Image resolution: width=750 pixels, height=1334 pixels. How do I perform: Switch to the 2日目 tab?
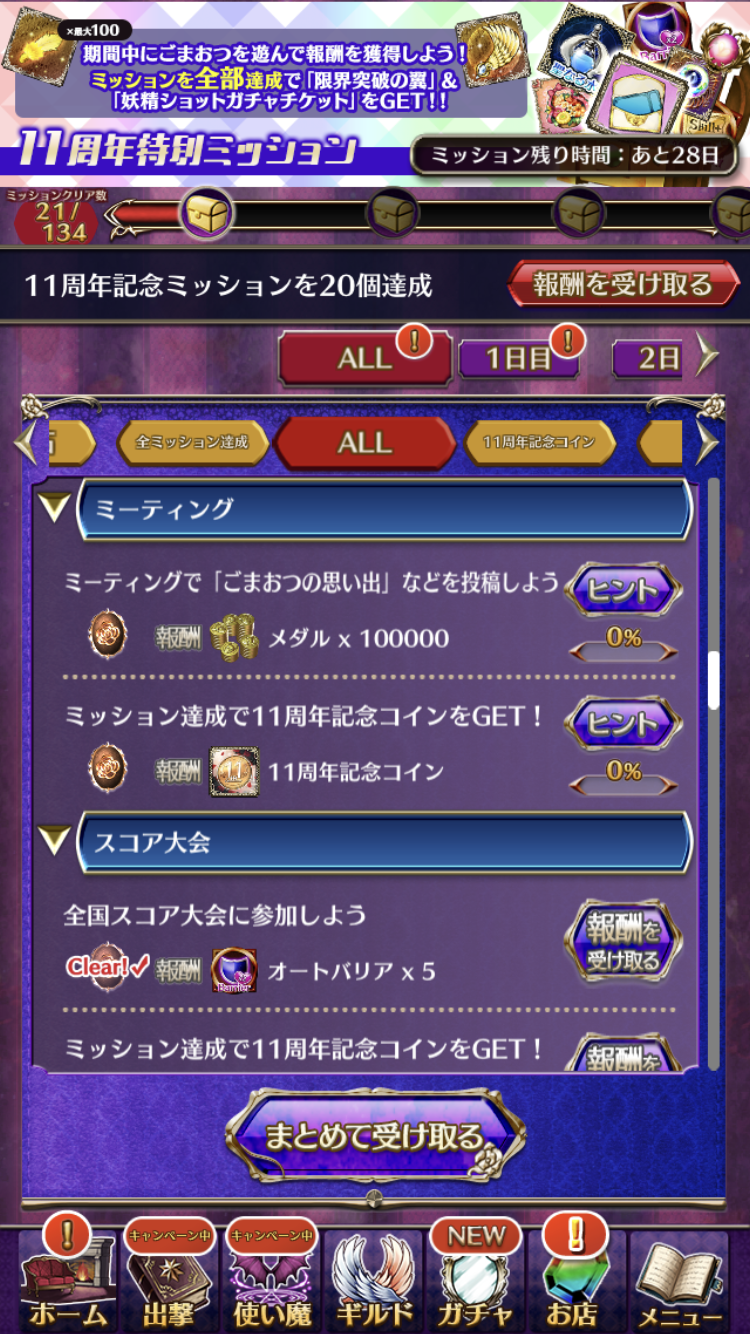648,359
